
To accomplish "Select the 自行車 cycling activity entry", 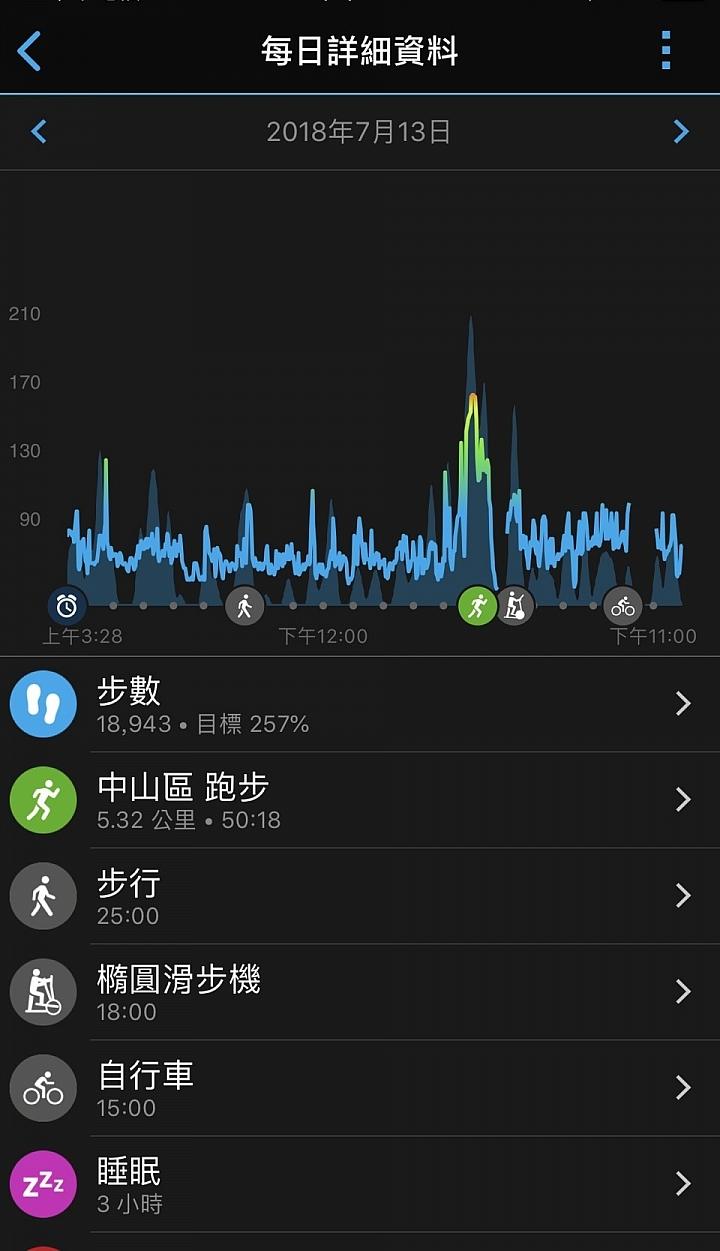I will pyautogui.click(x=360, y=1088).
